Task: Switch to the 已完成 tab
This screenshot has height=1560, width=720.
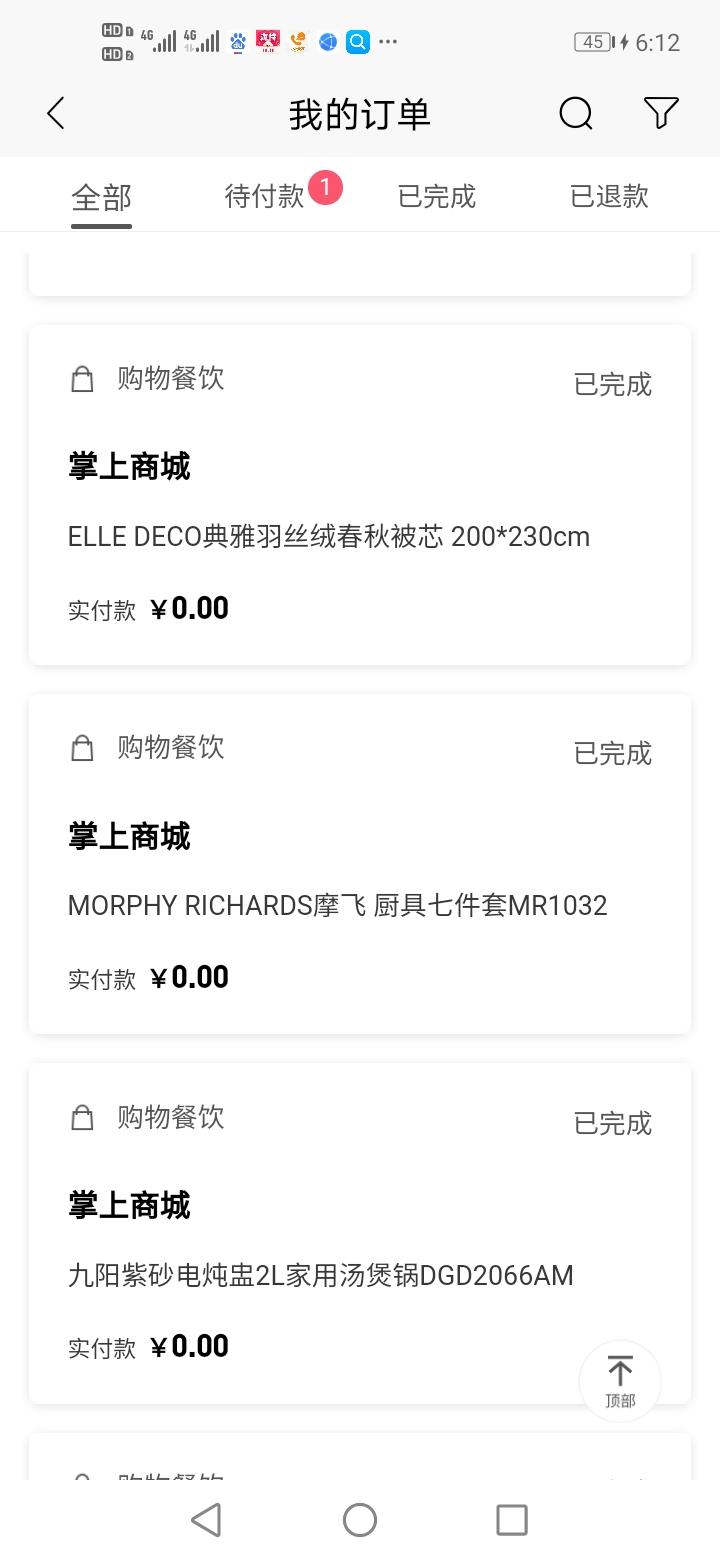Action: click(x=436, y=196)
